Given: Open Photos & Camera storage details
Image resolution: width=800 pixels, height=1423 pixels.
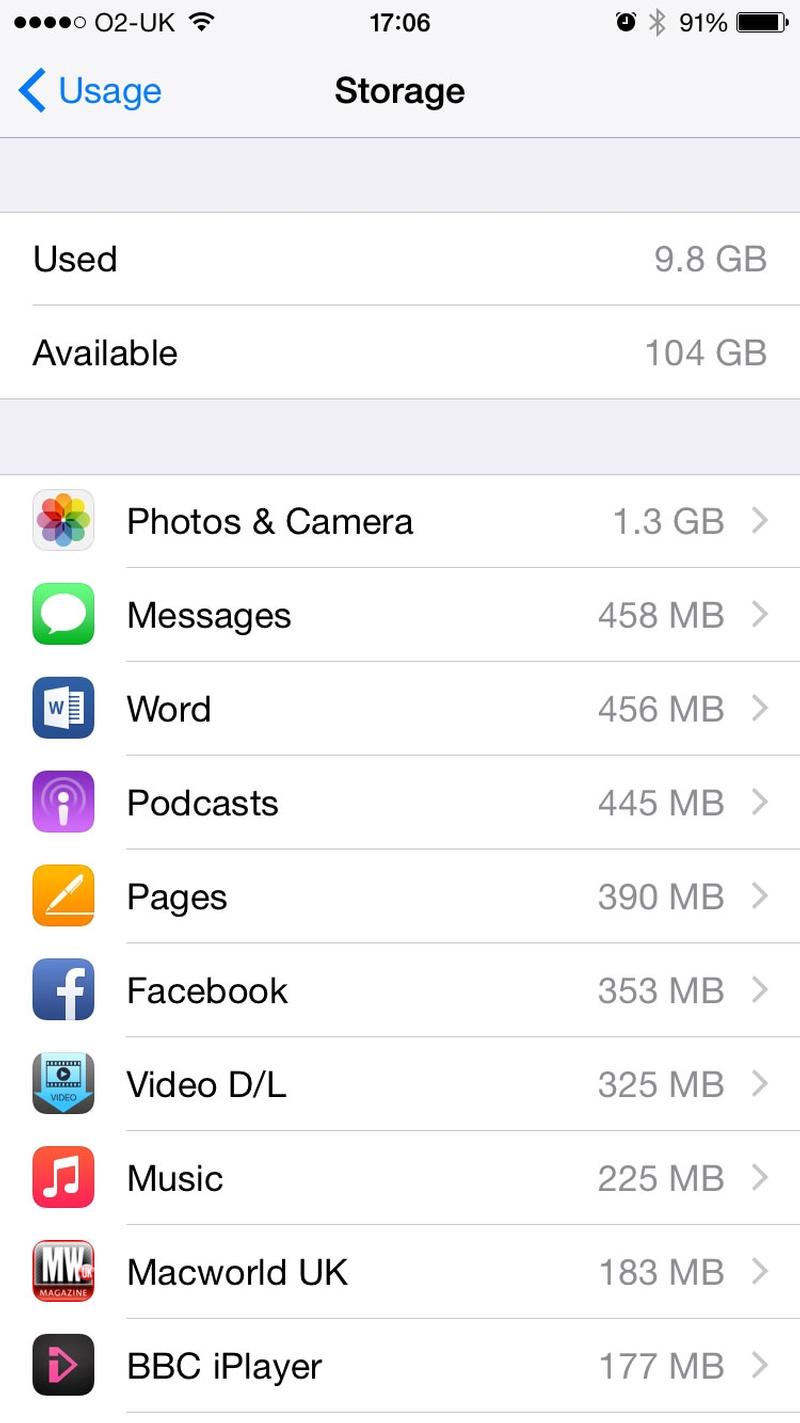Looking at the screenshot, I should point(400,521).
